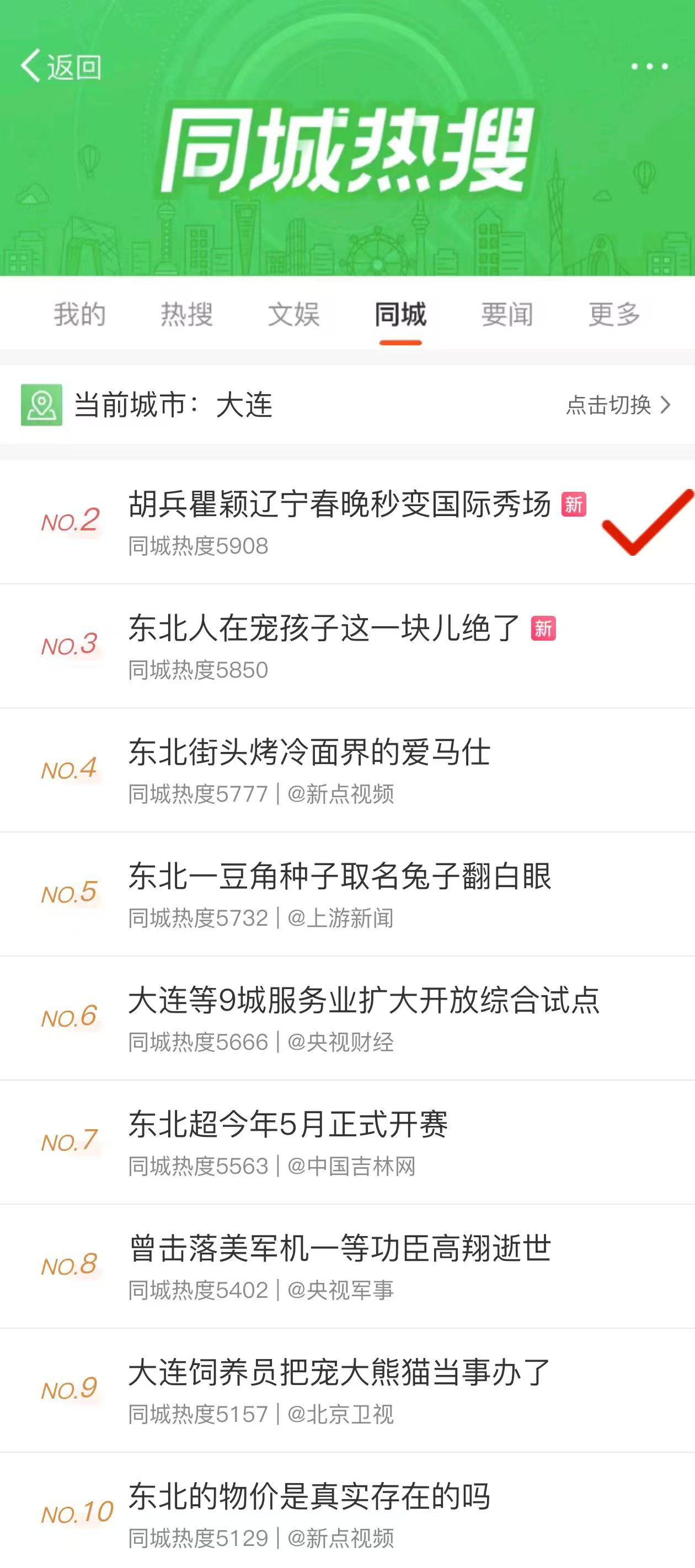This screenshot has width=695, height=1568.
Task: Go to the 要闻 tab
Action: [x=507, y=315]
